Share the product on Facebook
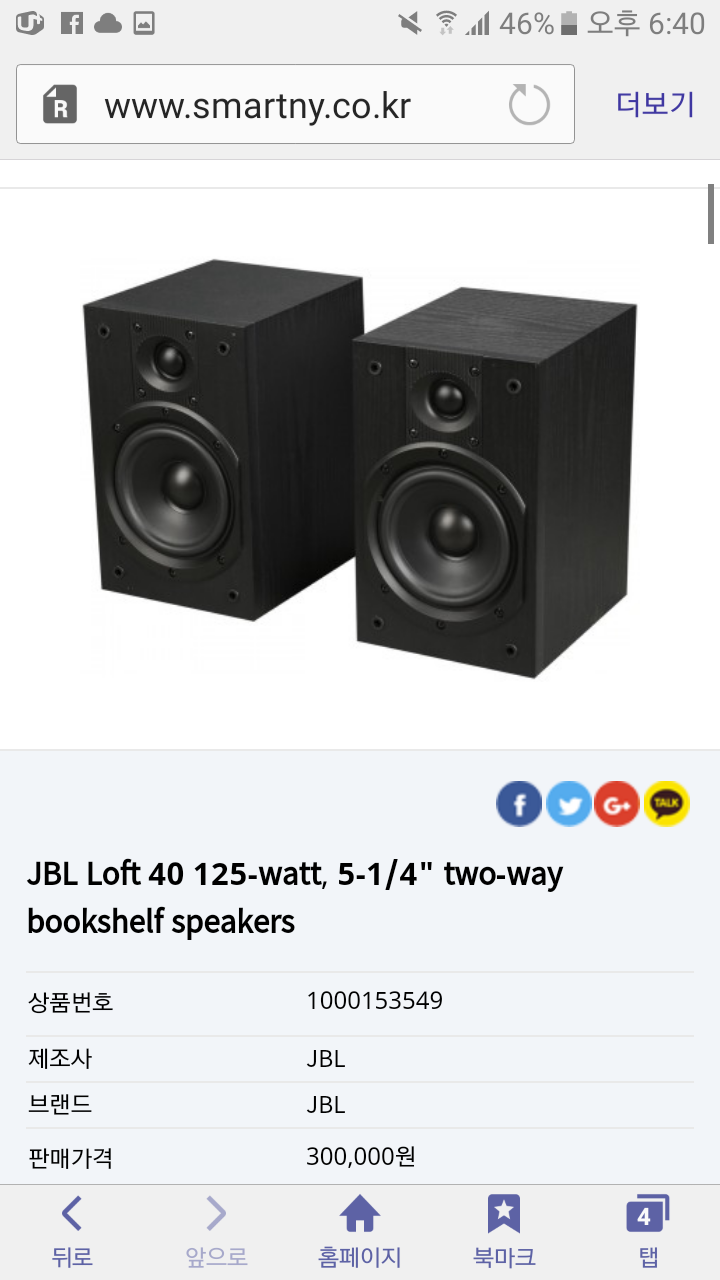The height and width of the screenshot is (1280, 720). (x=519, y=804)
